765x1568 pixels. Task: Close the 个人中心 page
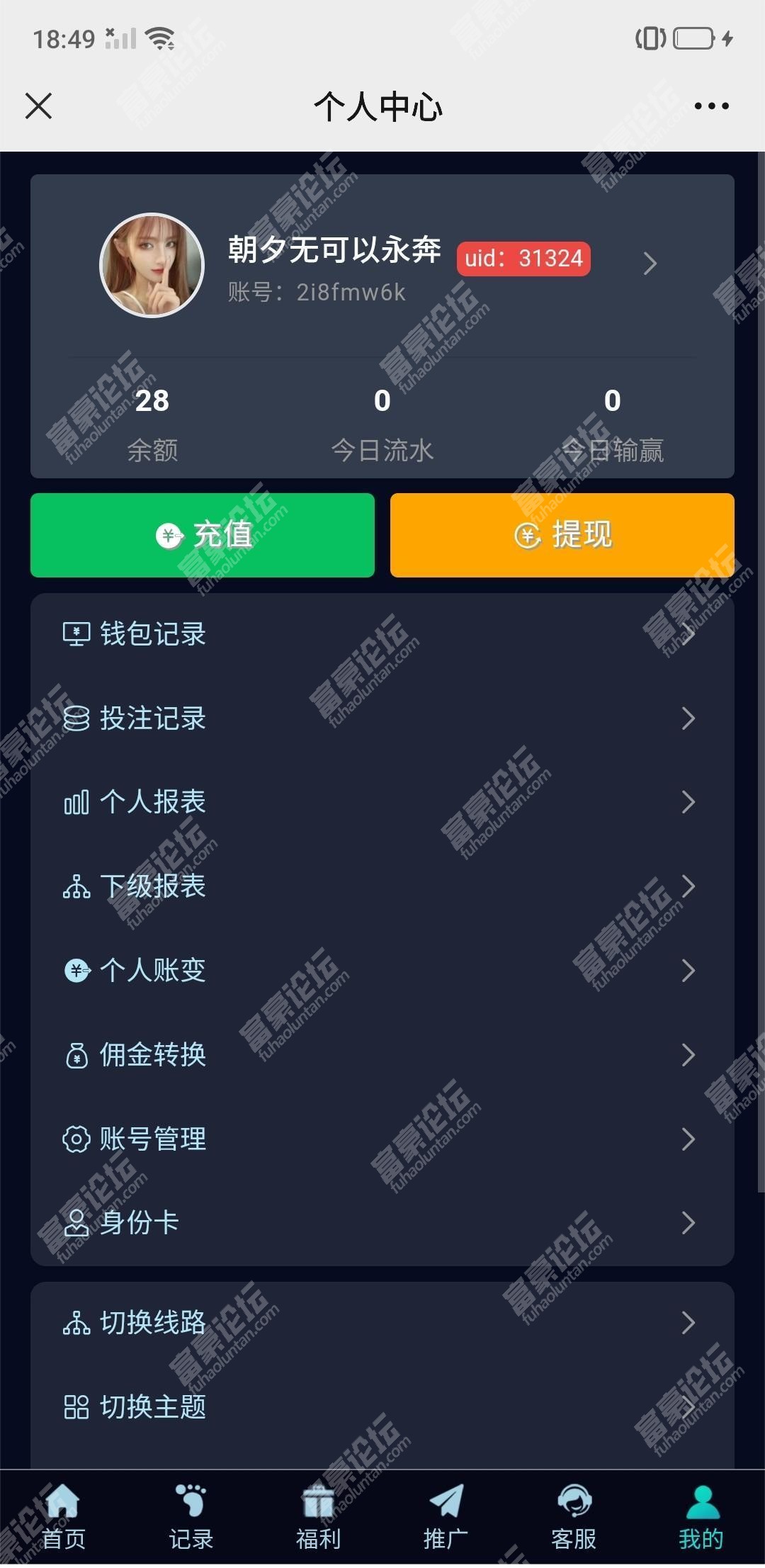[38, 106]
